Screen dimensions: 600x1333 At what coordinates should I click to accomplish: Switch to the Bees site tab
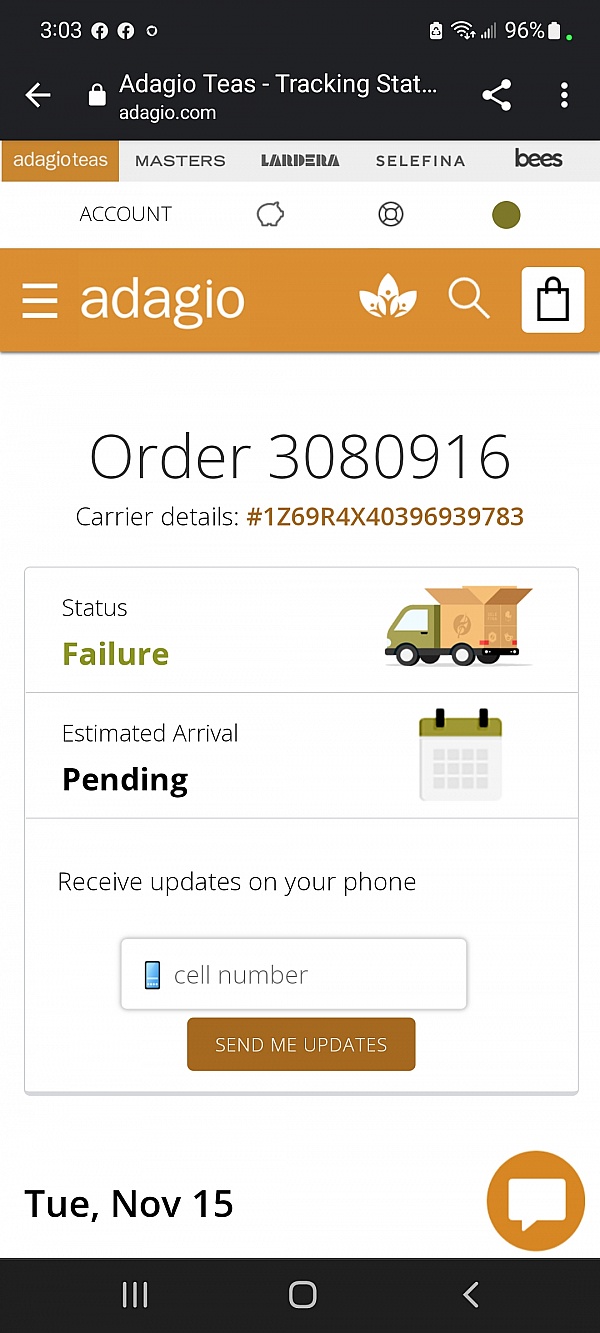[x=538, y=159]
